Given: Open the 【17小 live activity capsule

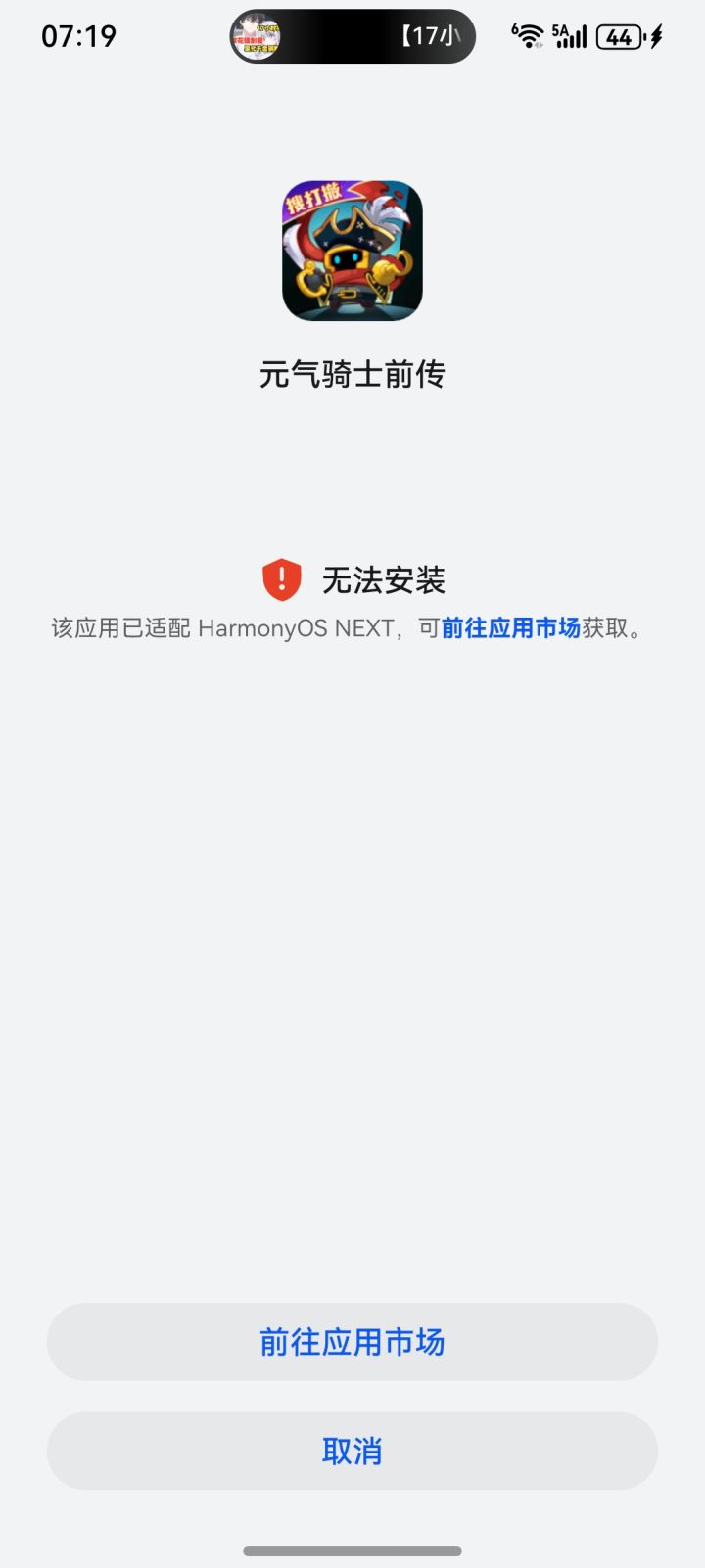Looking at the screenshot, I should point(392,36).
